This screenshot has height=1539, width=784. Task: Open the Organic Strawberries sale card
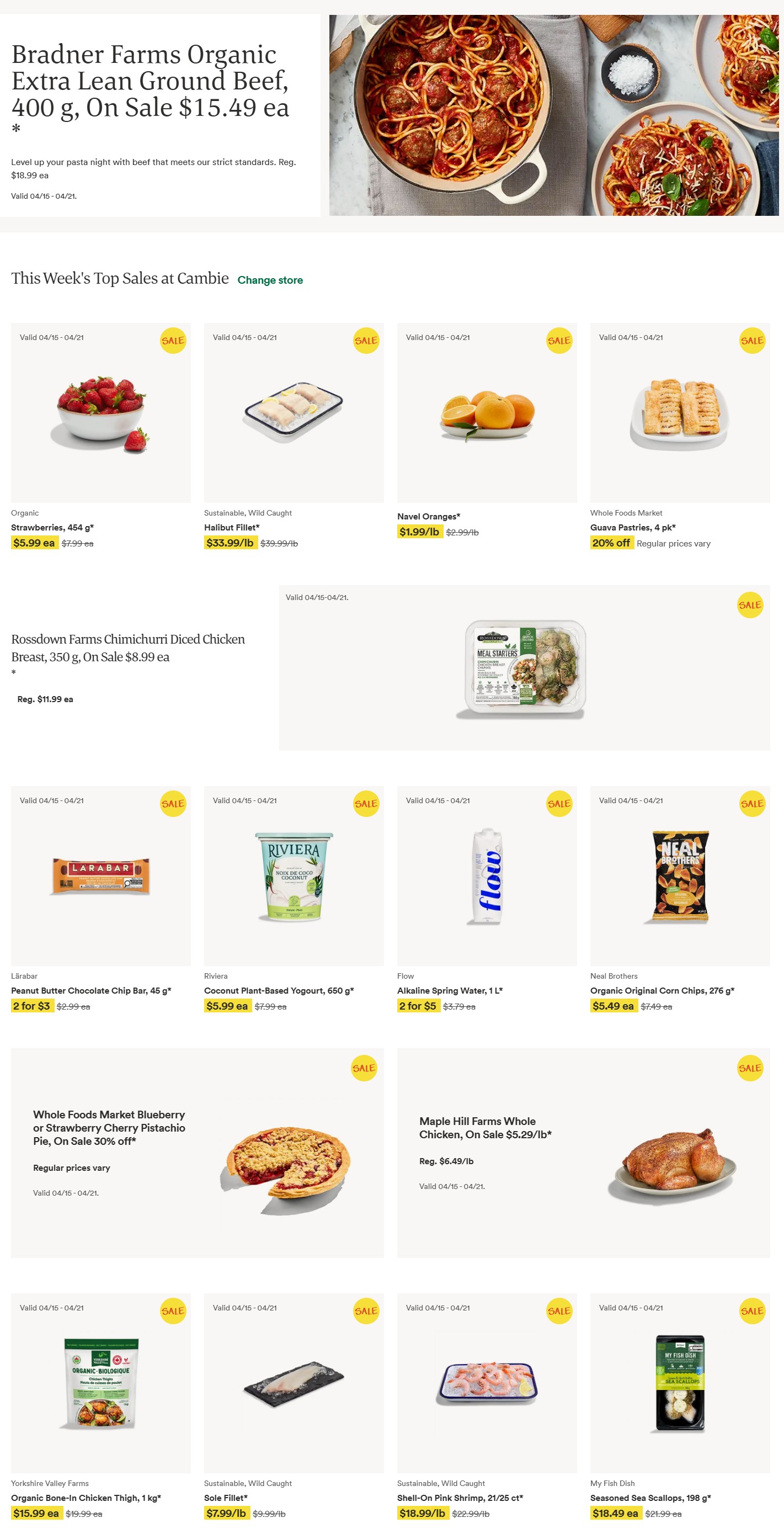[100, 413]
